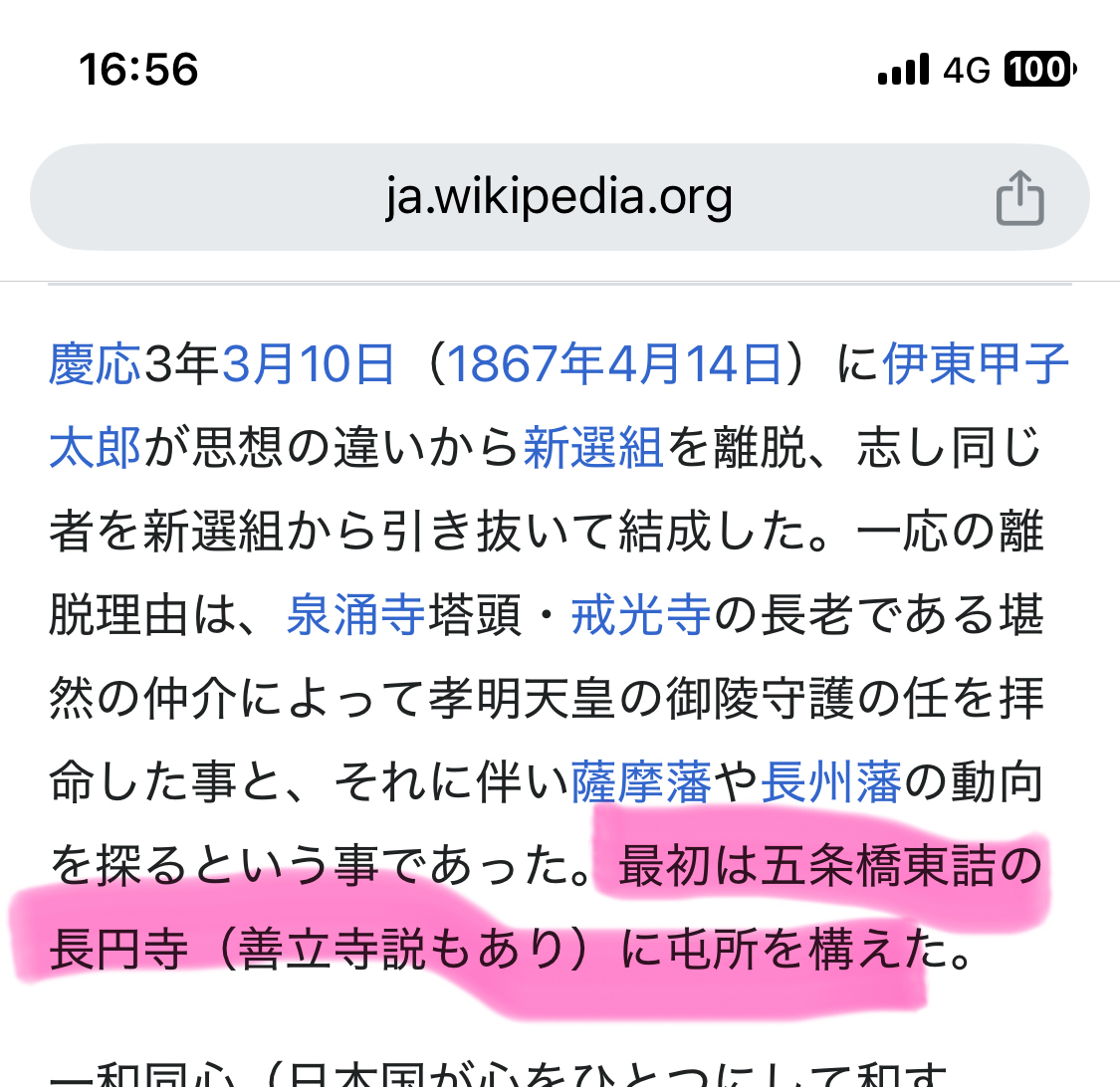Open the 長州藩 link
This screenshot has height=1087, width=1120.
[x=830, y=783]
